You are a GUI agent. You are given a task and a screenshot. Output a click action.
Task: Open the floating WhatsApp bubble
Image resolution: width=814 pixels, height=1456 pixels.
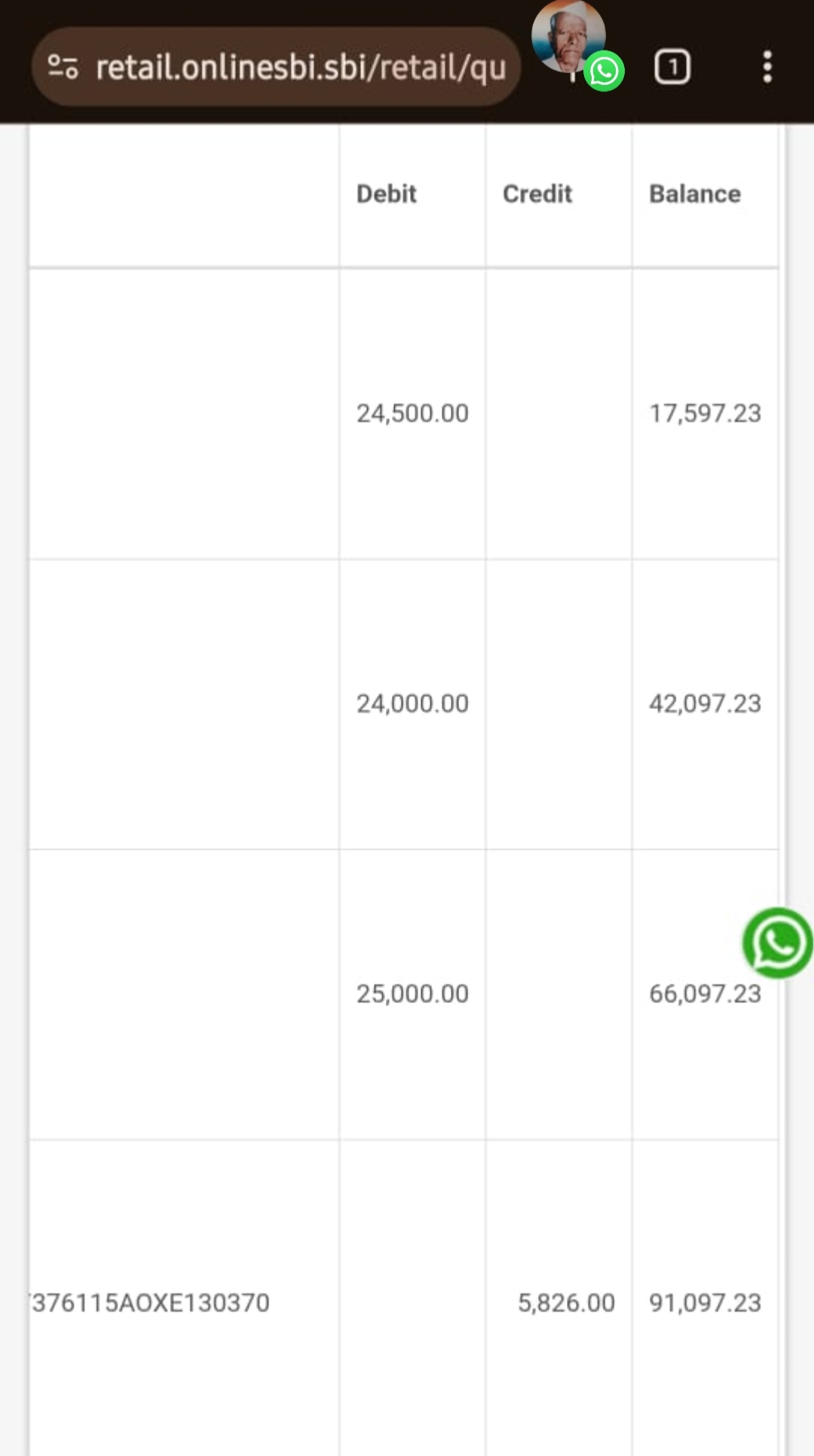click(x=777, y=943)
